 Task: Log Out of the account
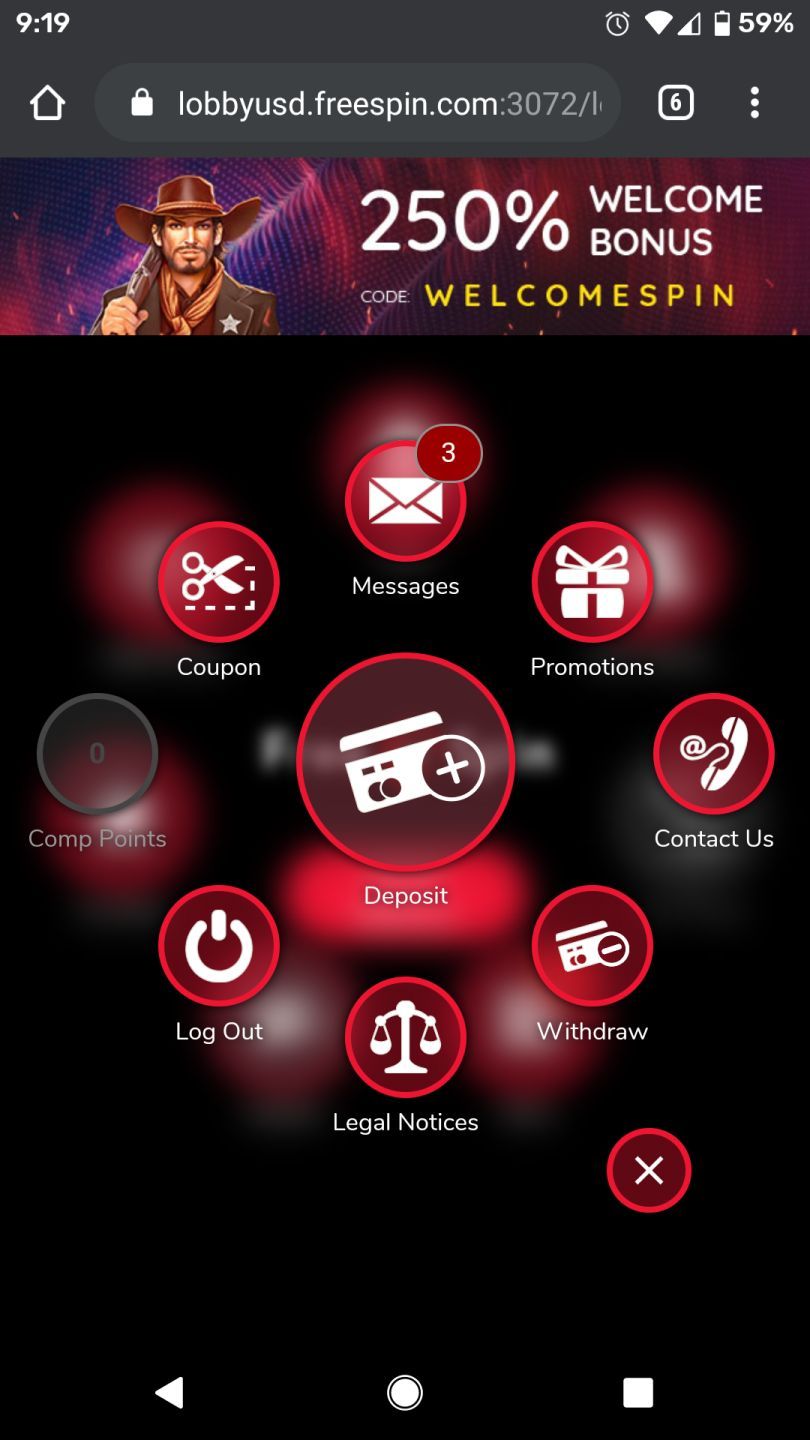click(x=218, y=945)
